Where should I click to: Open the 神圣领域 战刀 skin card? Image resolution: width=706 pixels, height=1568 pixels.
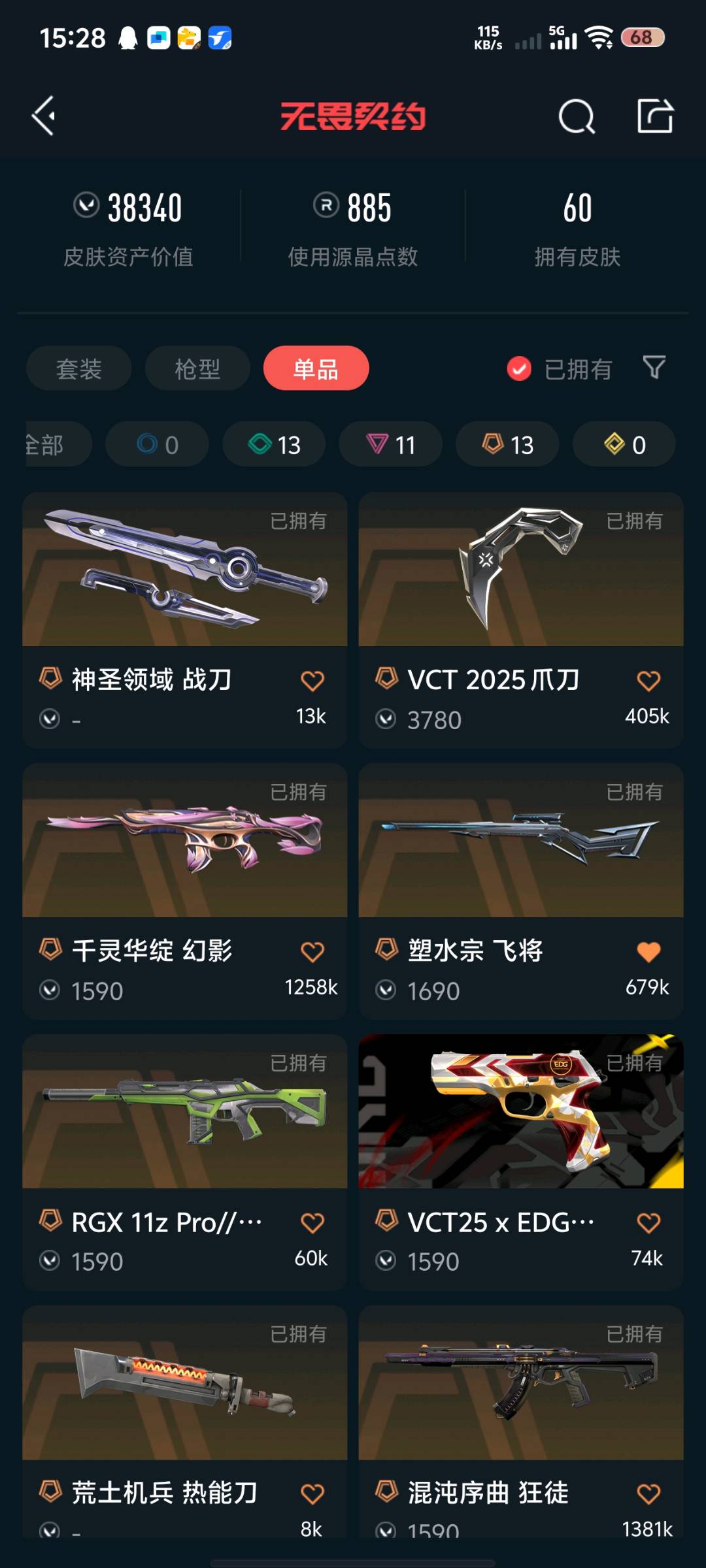(x=184, y=588)
